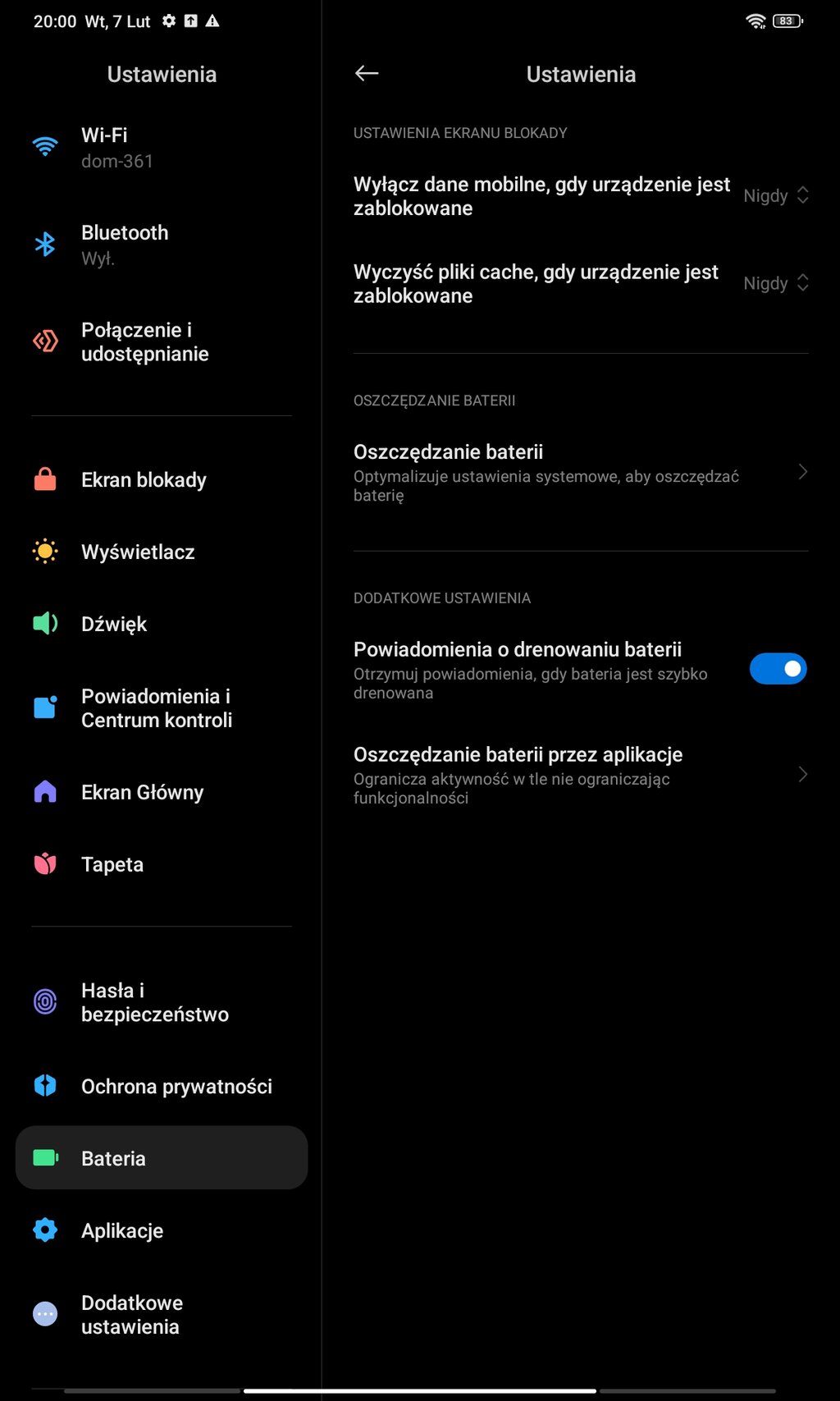Open Oszczędzanie baterii przez aplikacje
The height and width of the screenshot is (1401, 840).
point(581,775)
